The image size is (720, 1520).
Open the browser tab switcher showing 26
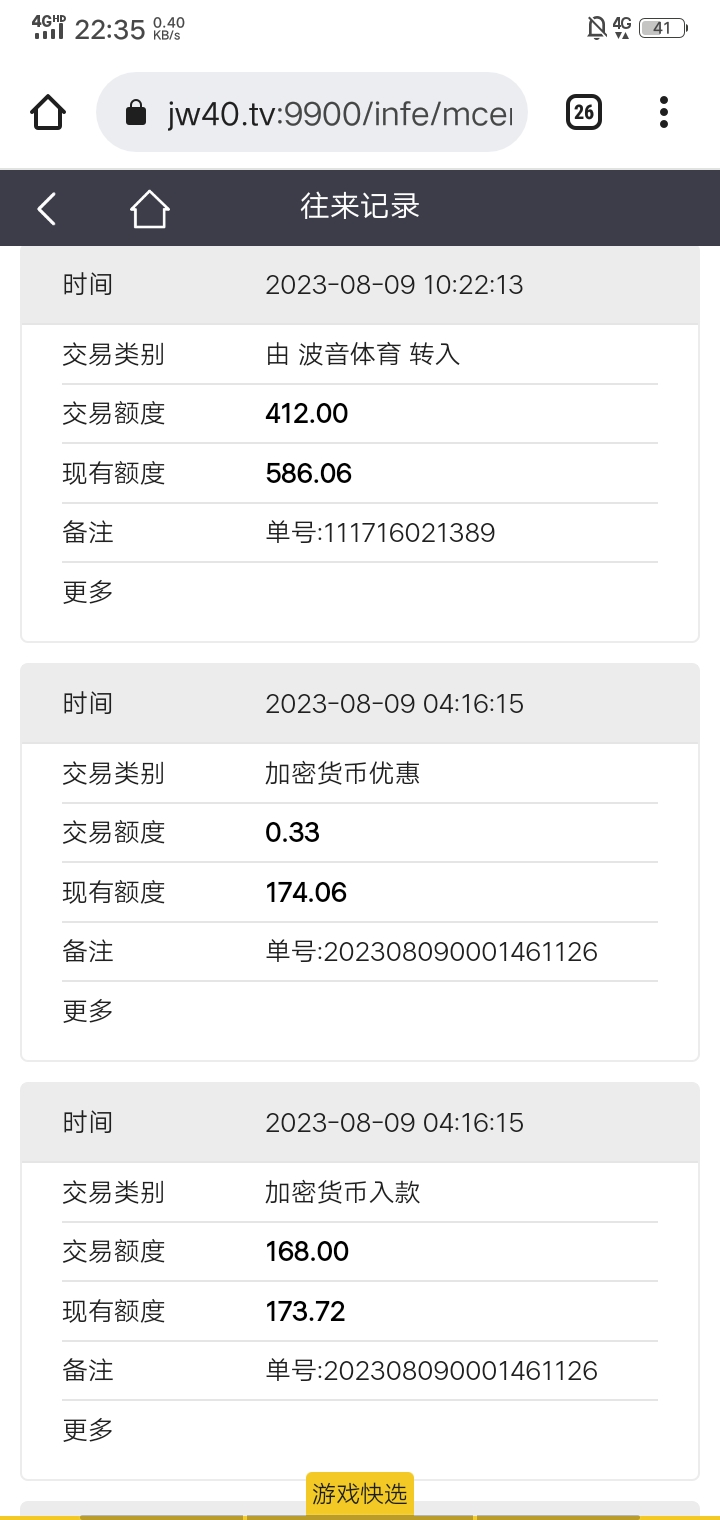(584, 112)
